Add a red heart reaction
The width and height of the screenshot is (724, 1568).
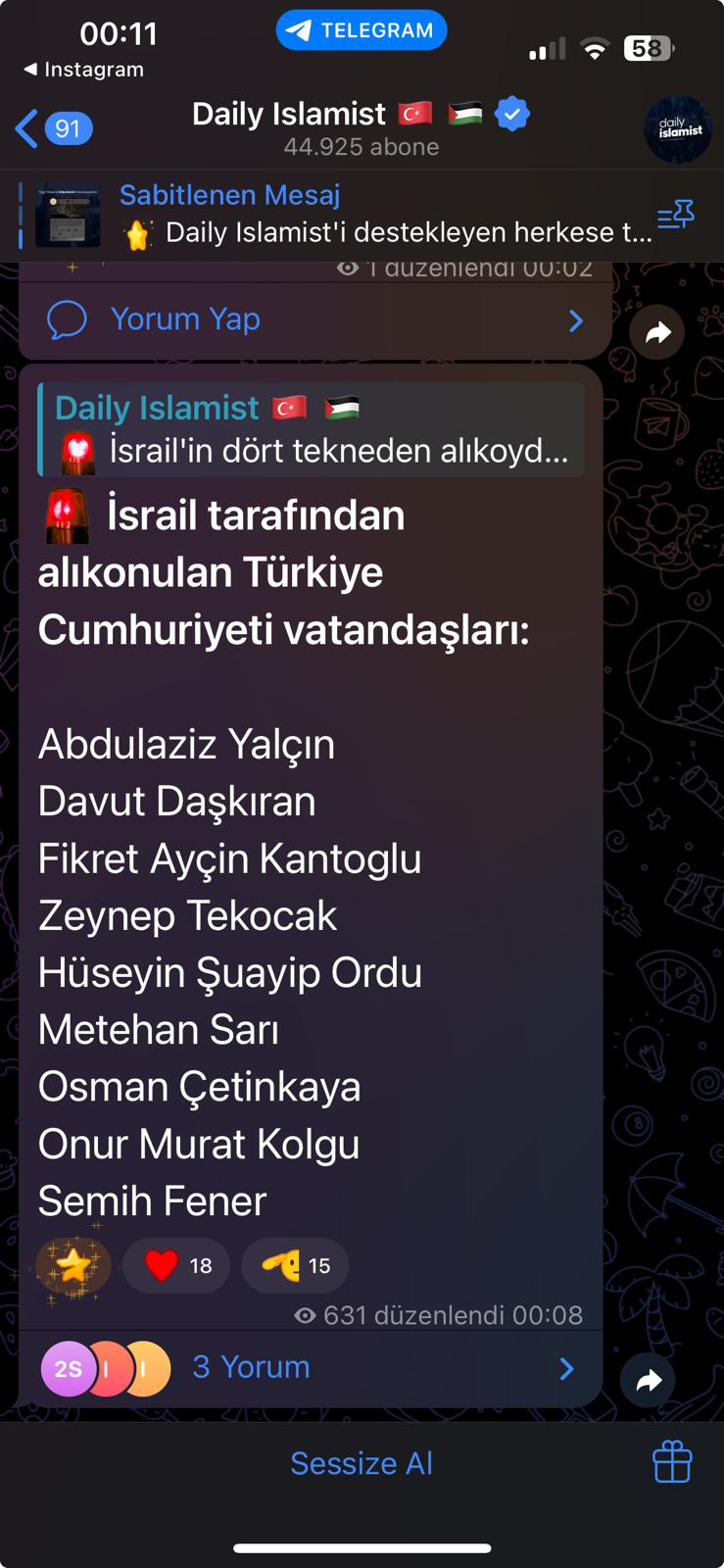[176, 1265]
